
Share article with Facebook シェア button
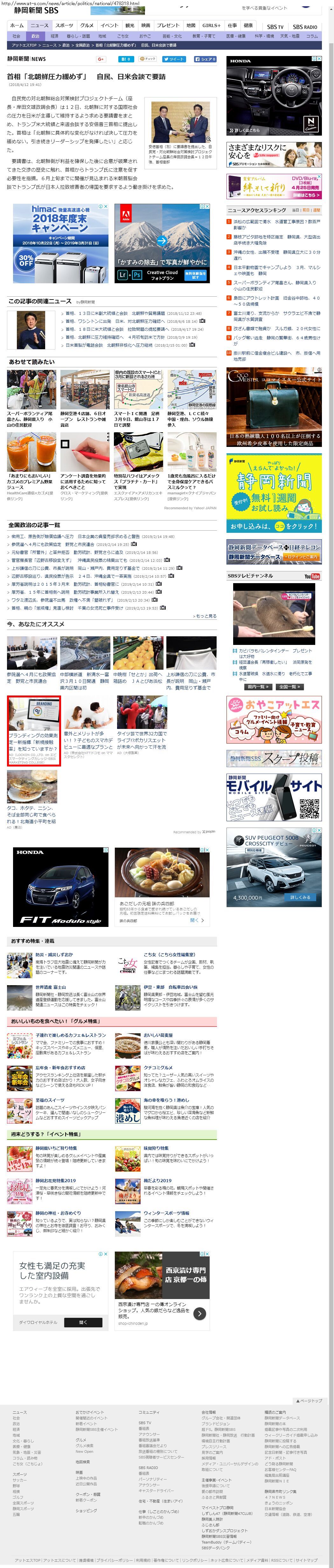(x=205, y=59)
